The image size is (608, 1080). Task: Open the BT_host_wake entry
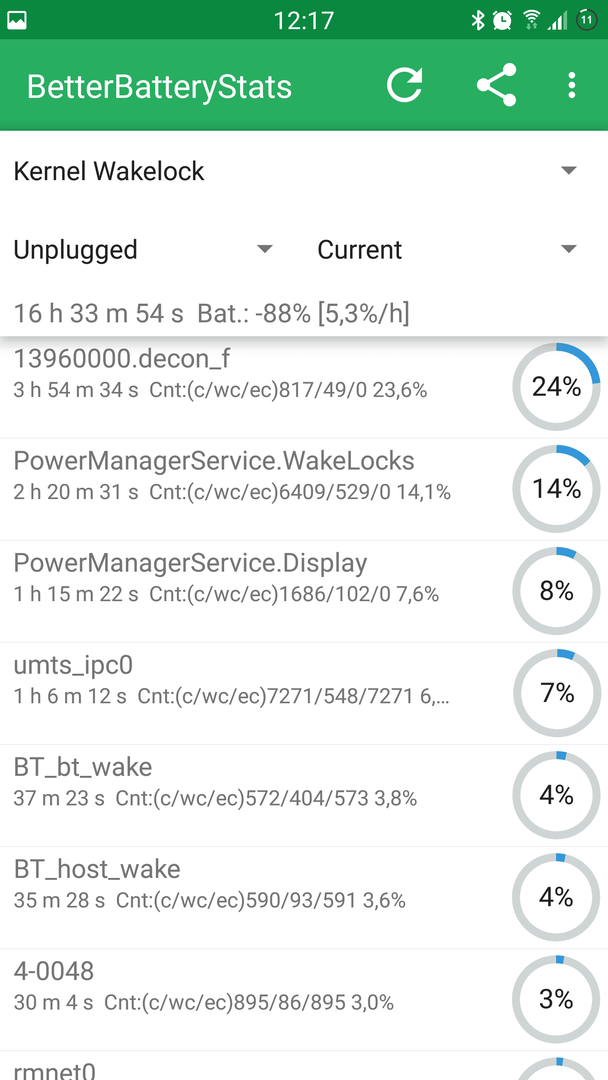point(304,897)
